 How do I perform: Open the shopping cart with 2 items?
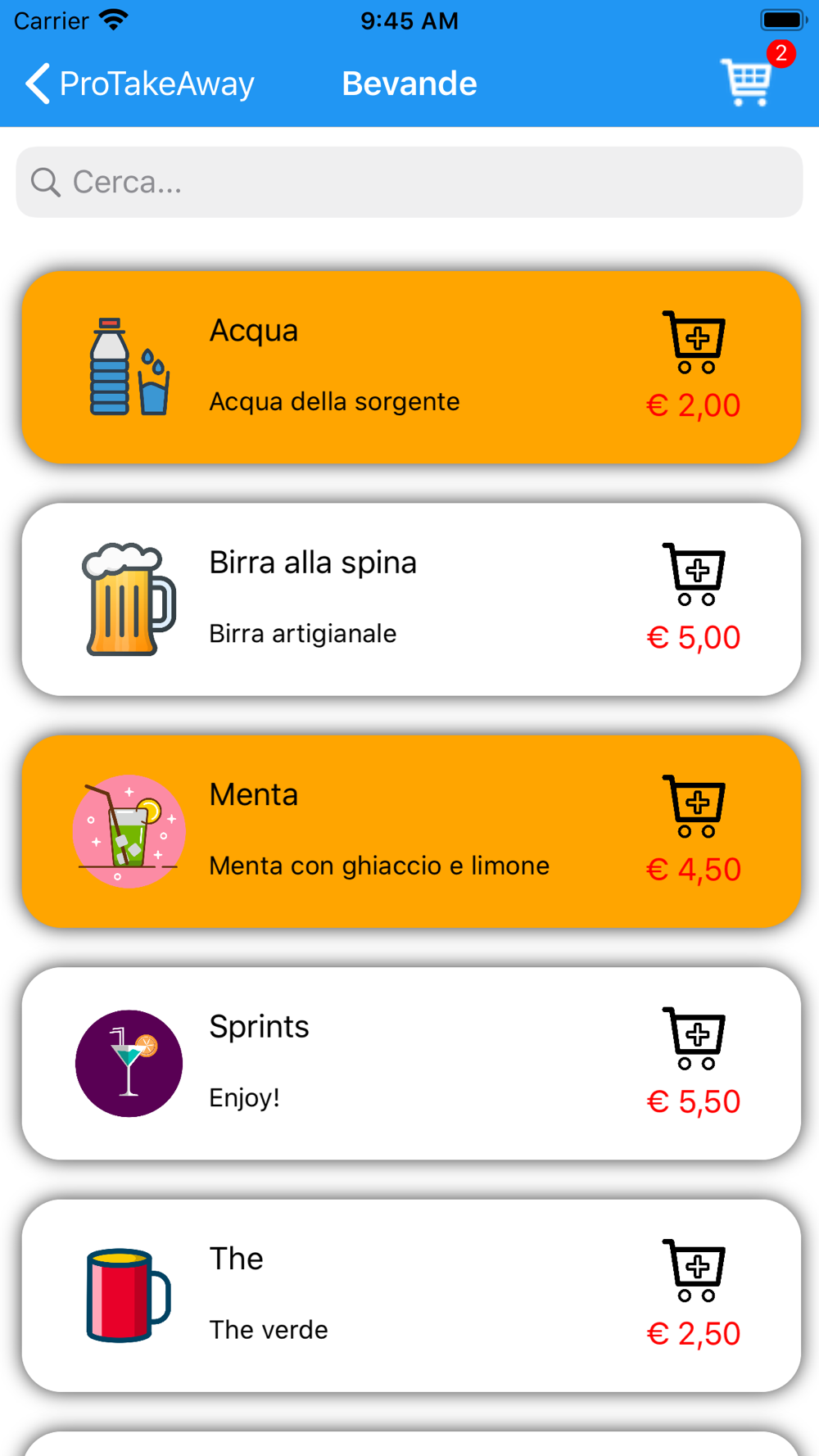click(x=750, y=79)
